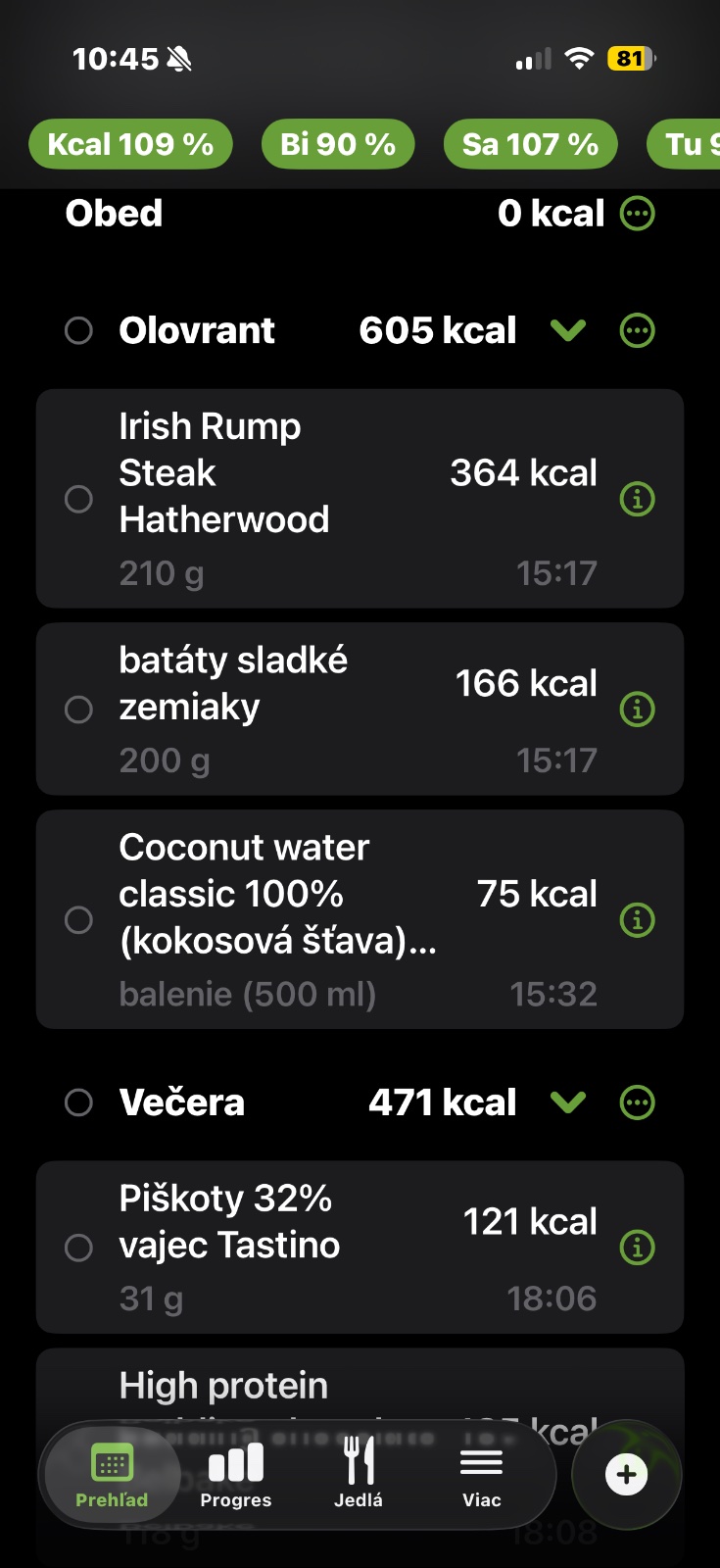Switch to the Progres tab
Image resolution: width=720 pixels, height=1568 pixels.
[x=236, y=1475]
